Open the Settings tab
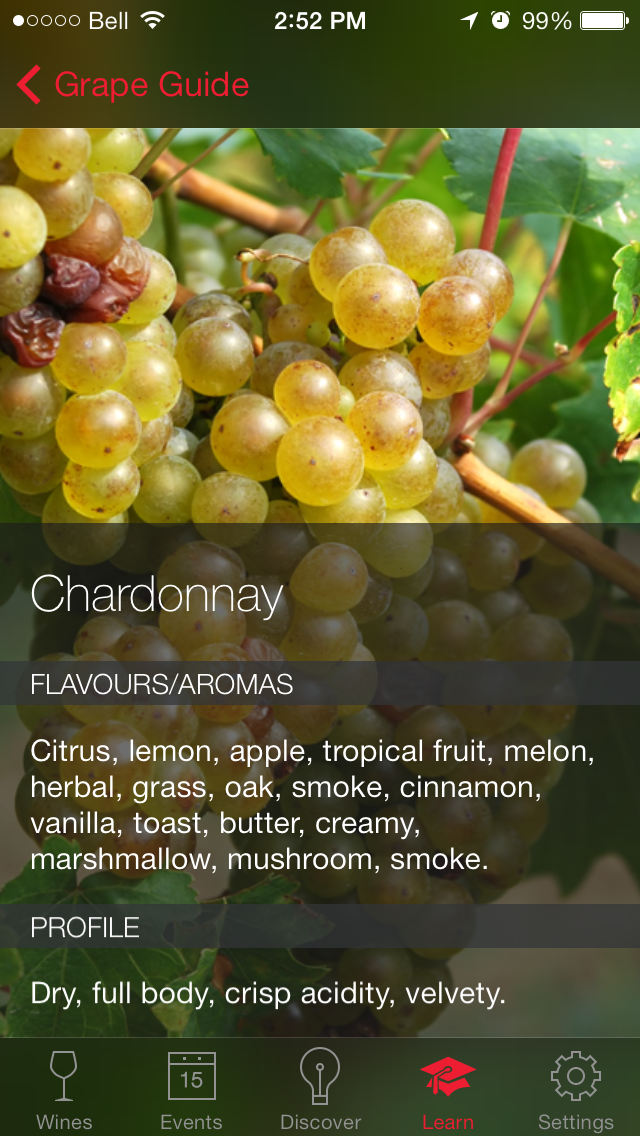This screenshot has height=1136, width=640. tap(575, 1089)
